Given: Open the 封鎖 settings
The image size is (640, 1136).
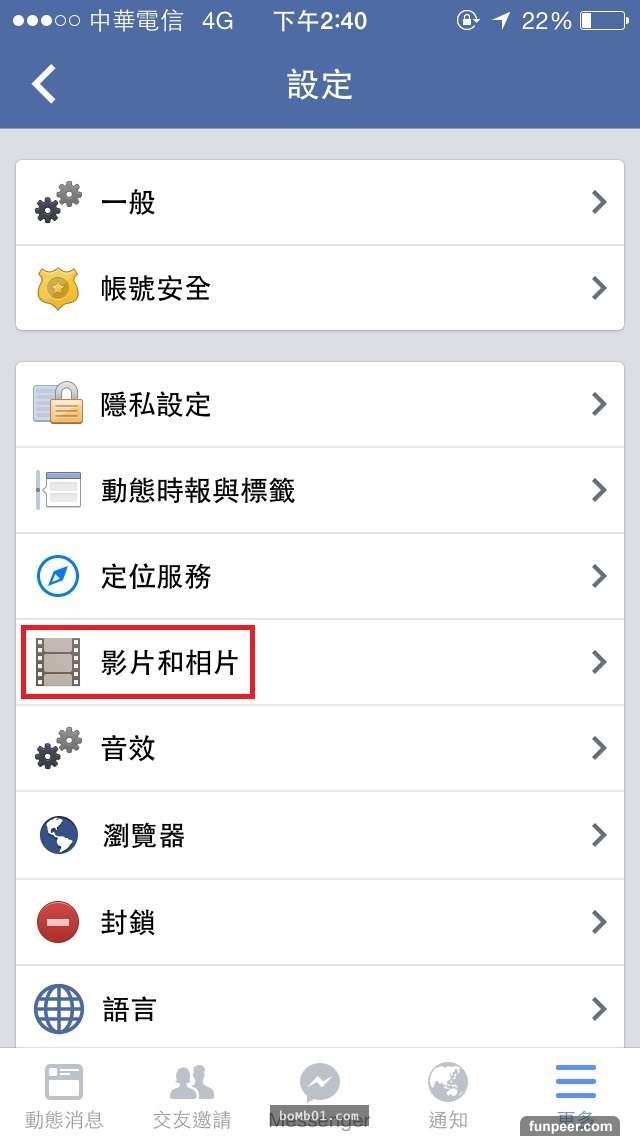Looking at the screenshot, I should 320,921.
